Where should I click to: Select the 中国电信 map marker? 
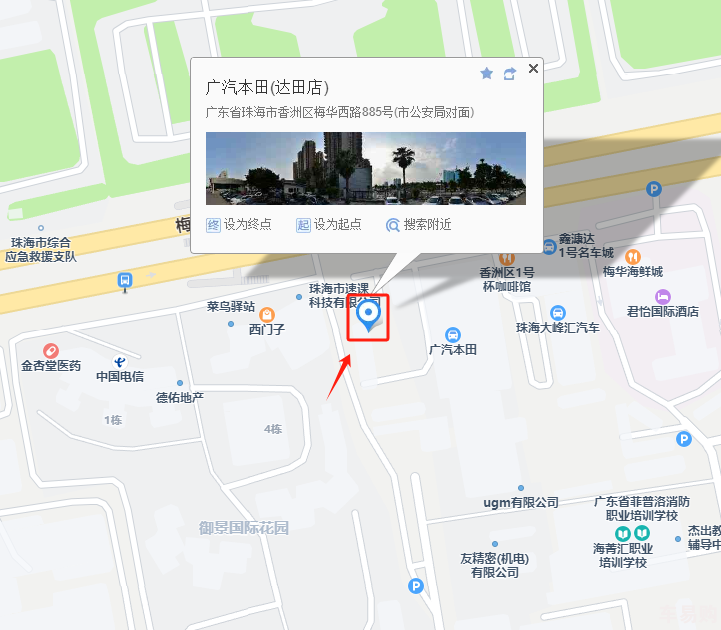pyautogui.click(x=120, y=361)
